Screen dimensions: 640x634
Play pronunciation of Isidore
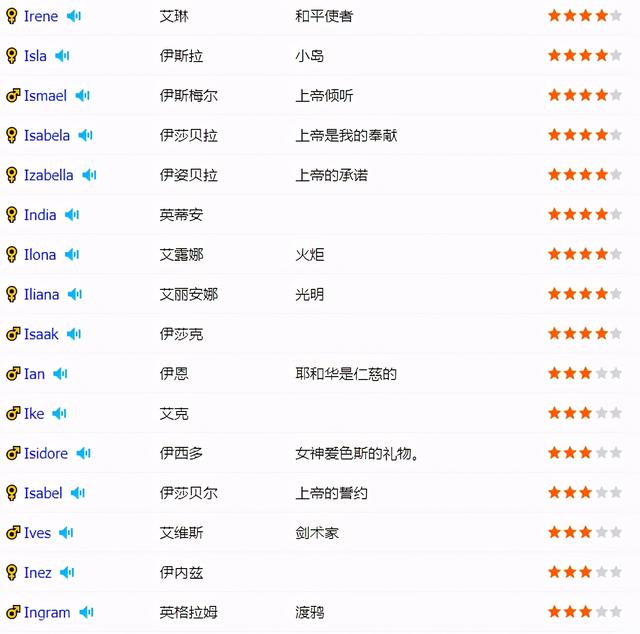[84, 454]
